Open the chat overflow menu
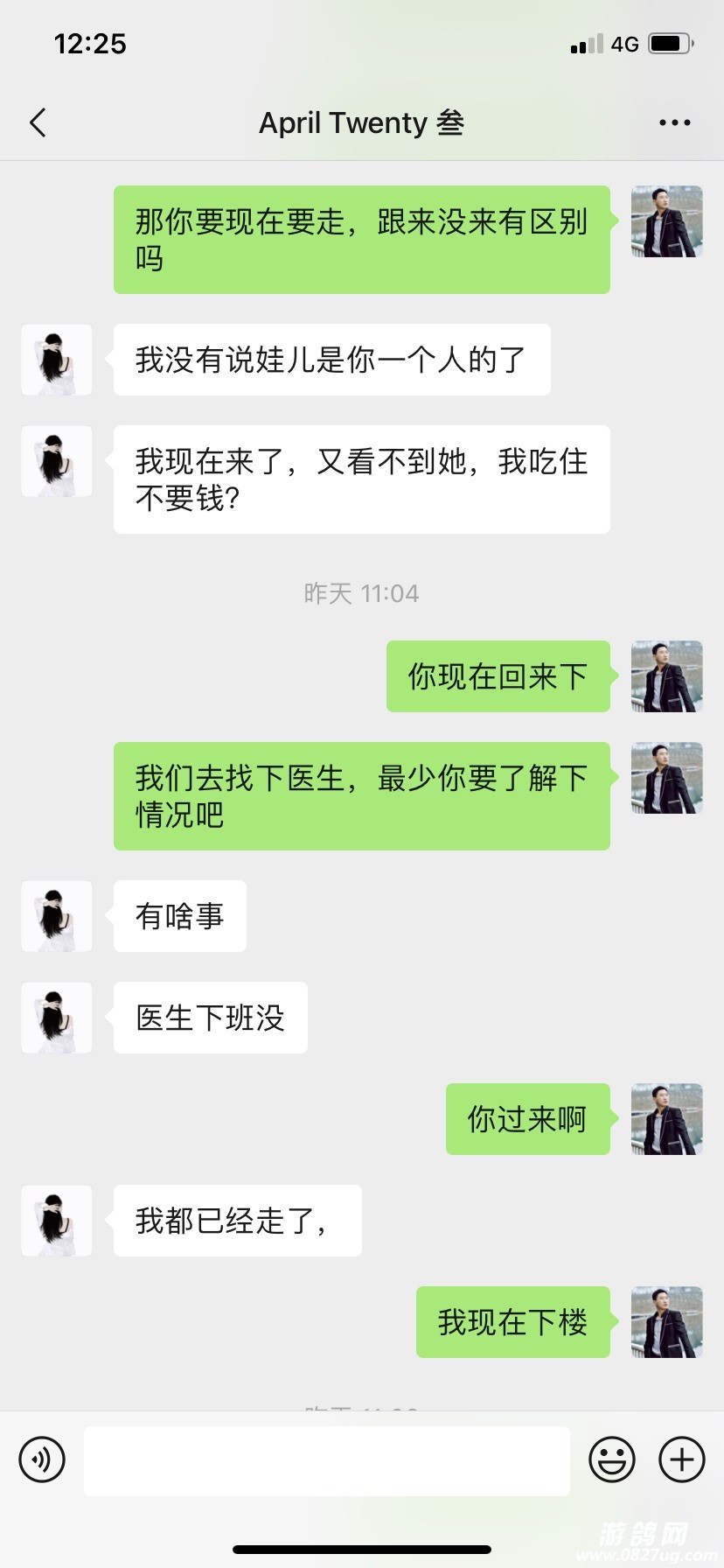 [x=674, y=123]
